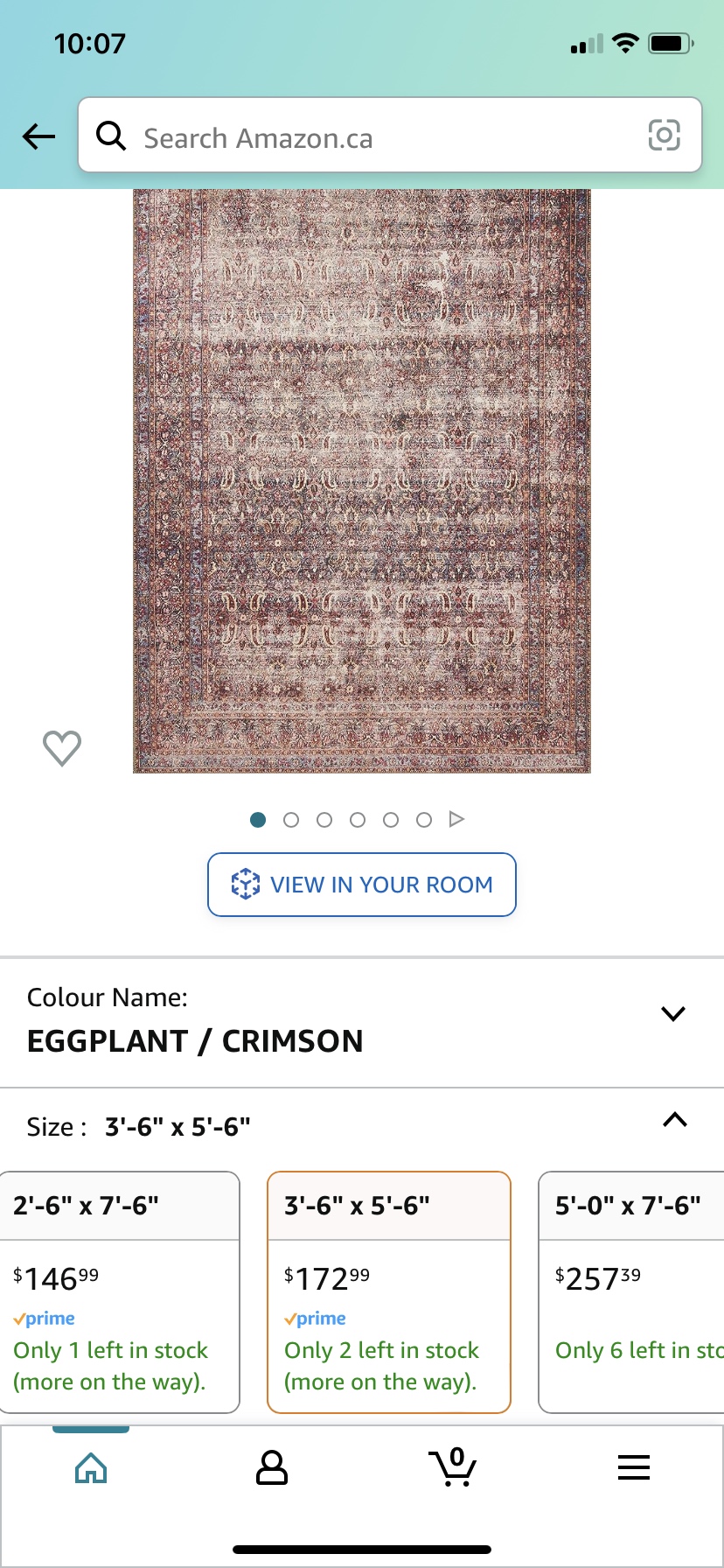Switch to the Home tab
724x1568 pixels.
point(91,1467)
